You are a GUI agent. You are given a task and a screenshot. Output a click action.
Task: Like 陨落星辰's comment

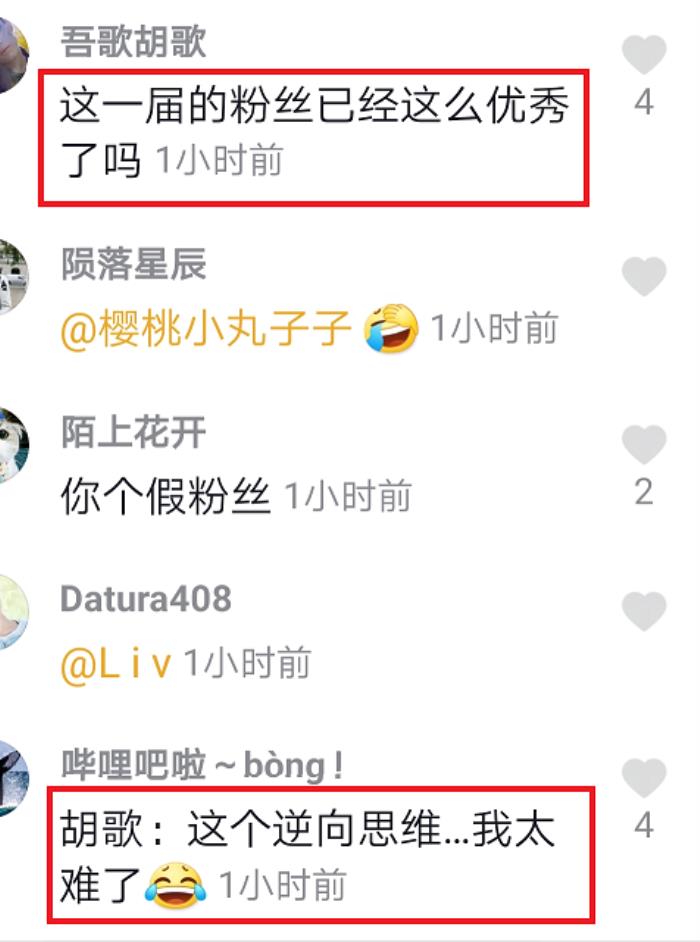[x=643, y=276]
